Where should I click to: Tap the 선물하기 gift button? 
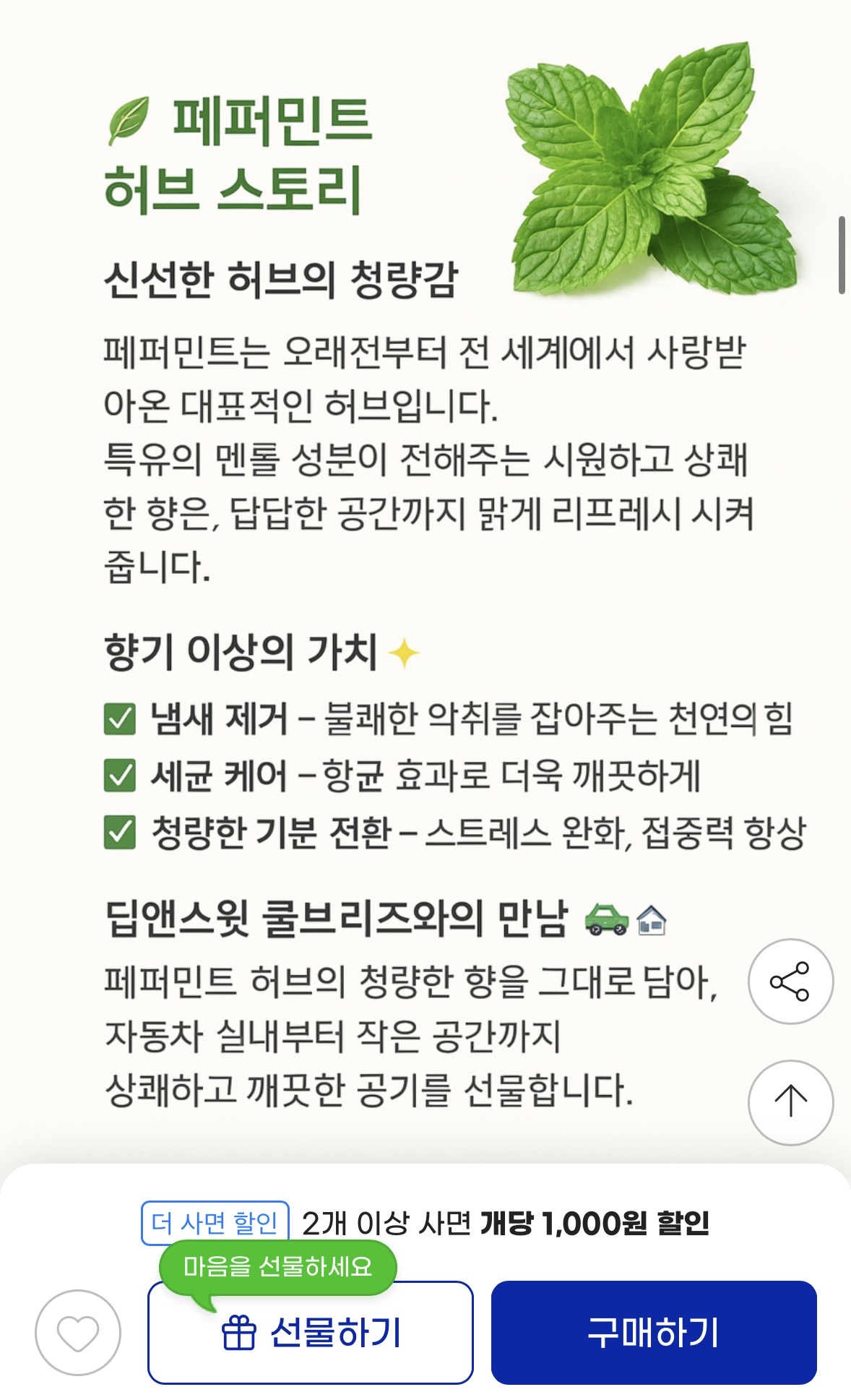click(311, 1333)
